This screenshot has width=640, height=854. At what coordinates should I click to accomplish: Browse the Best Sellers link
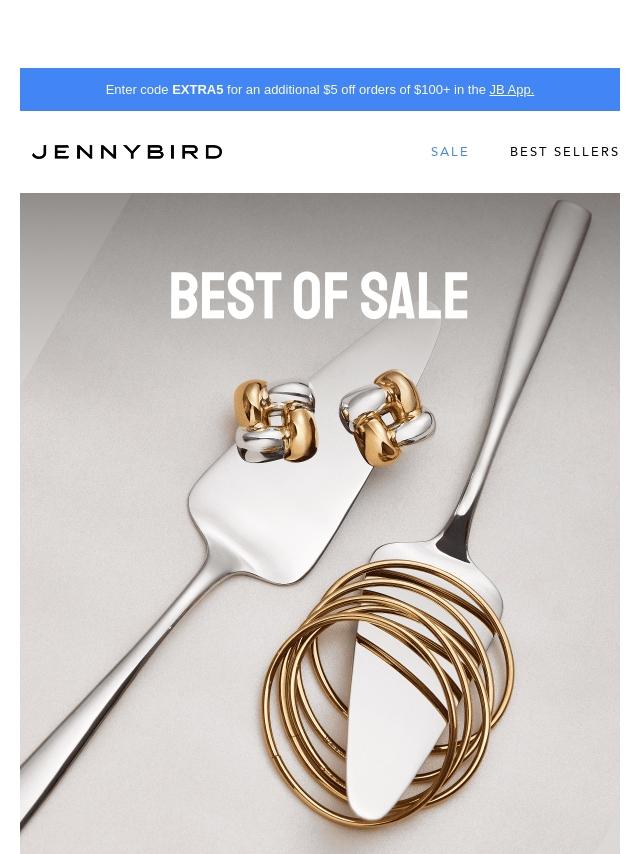(564, 152)
